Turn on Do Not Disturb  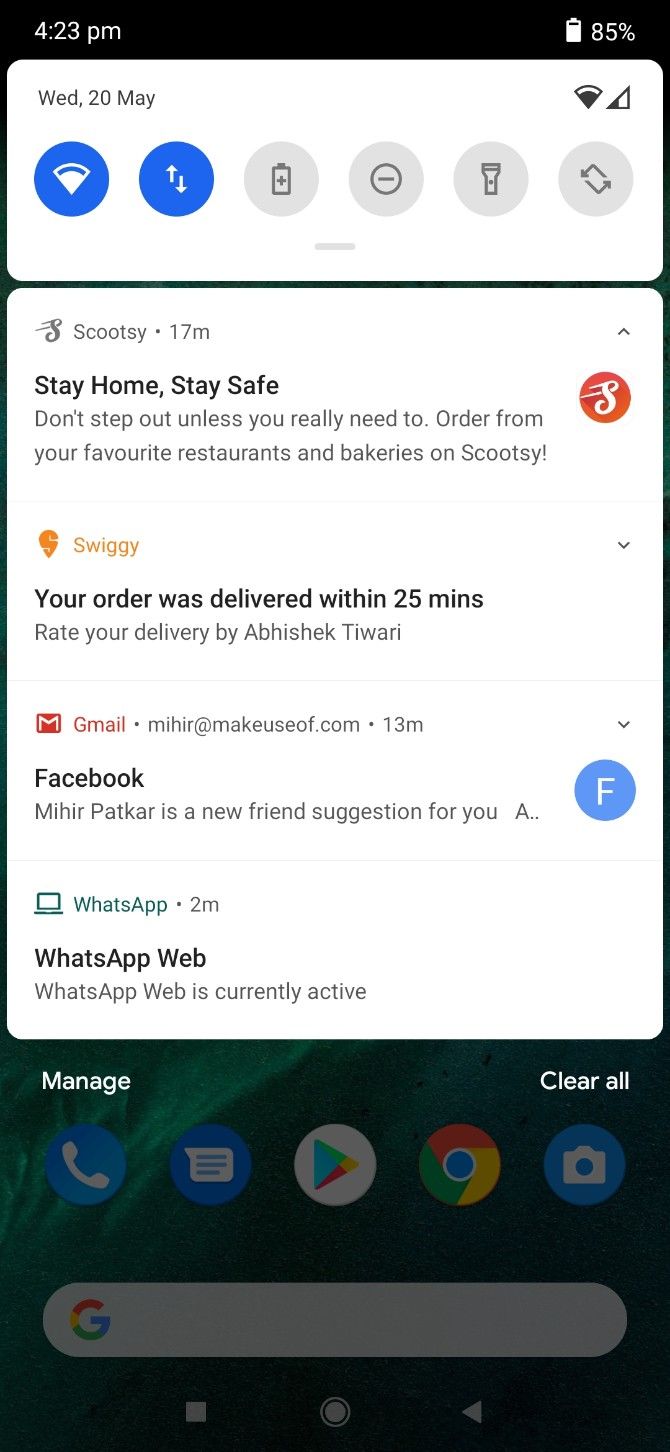click(x=386, y=180)
